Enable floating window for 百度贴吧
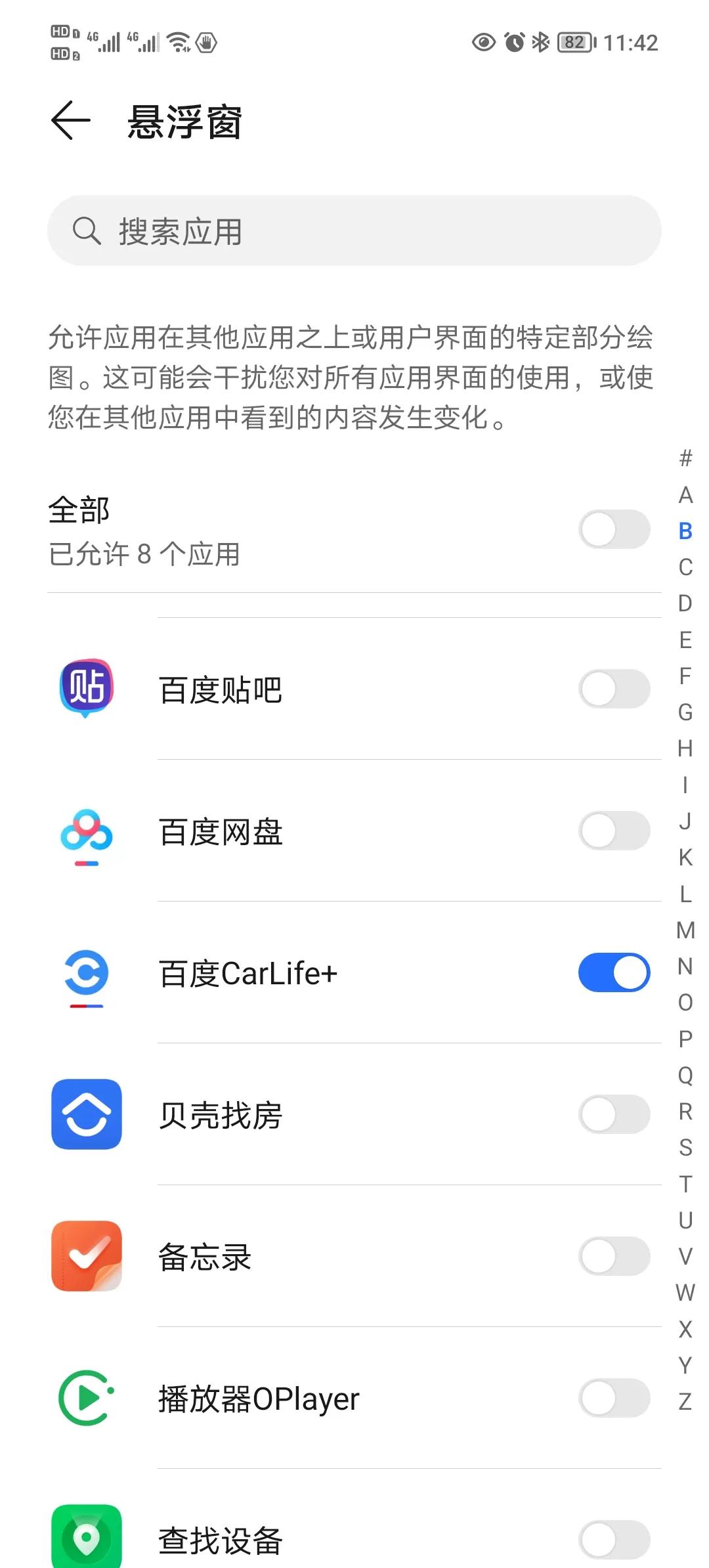Screen dimensions: 709x1568 (x=613, y=689)
